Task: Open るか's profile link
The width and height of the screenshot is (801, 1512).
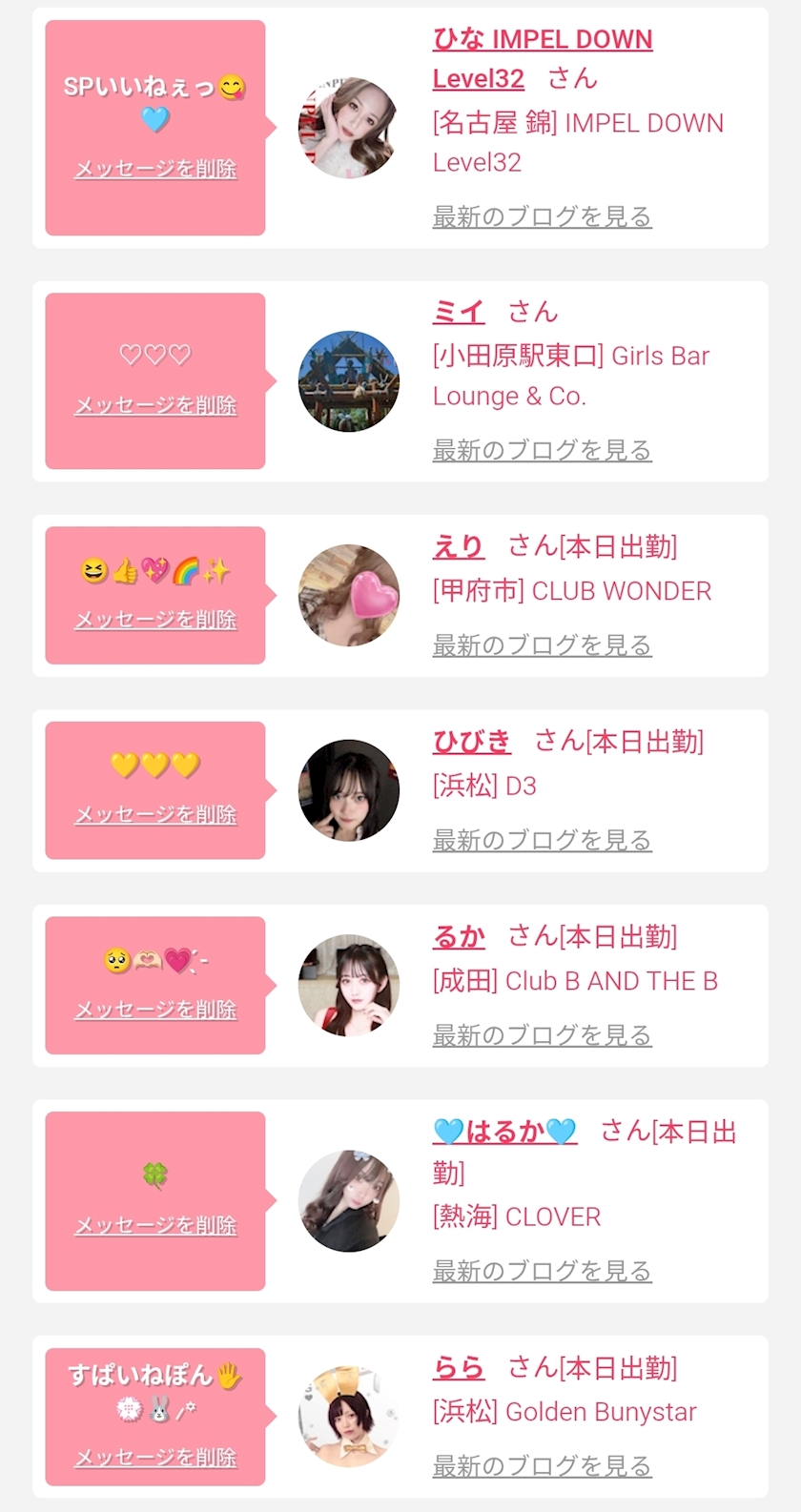Action: point(459,936)
